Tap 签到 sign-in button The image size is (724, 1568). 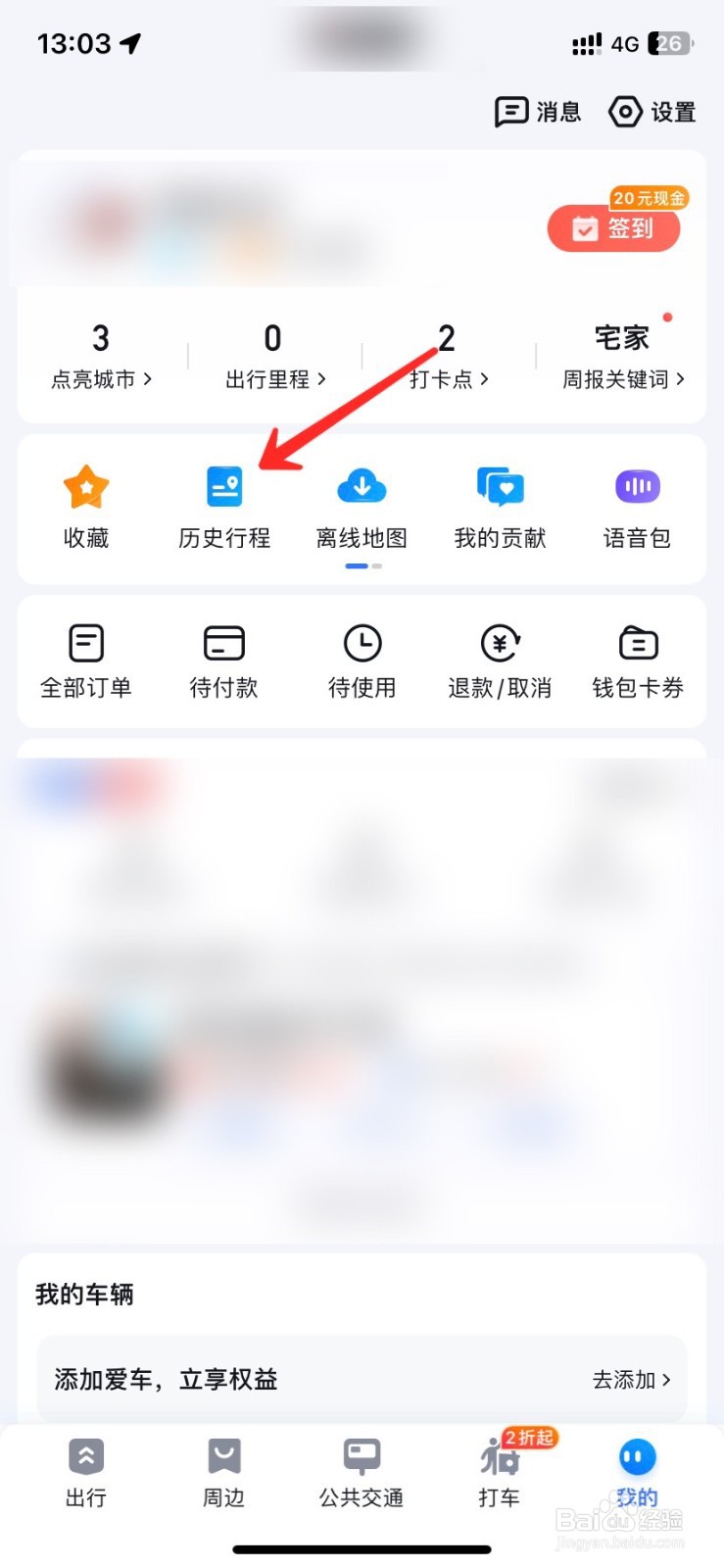pos(614,228)
